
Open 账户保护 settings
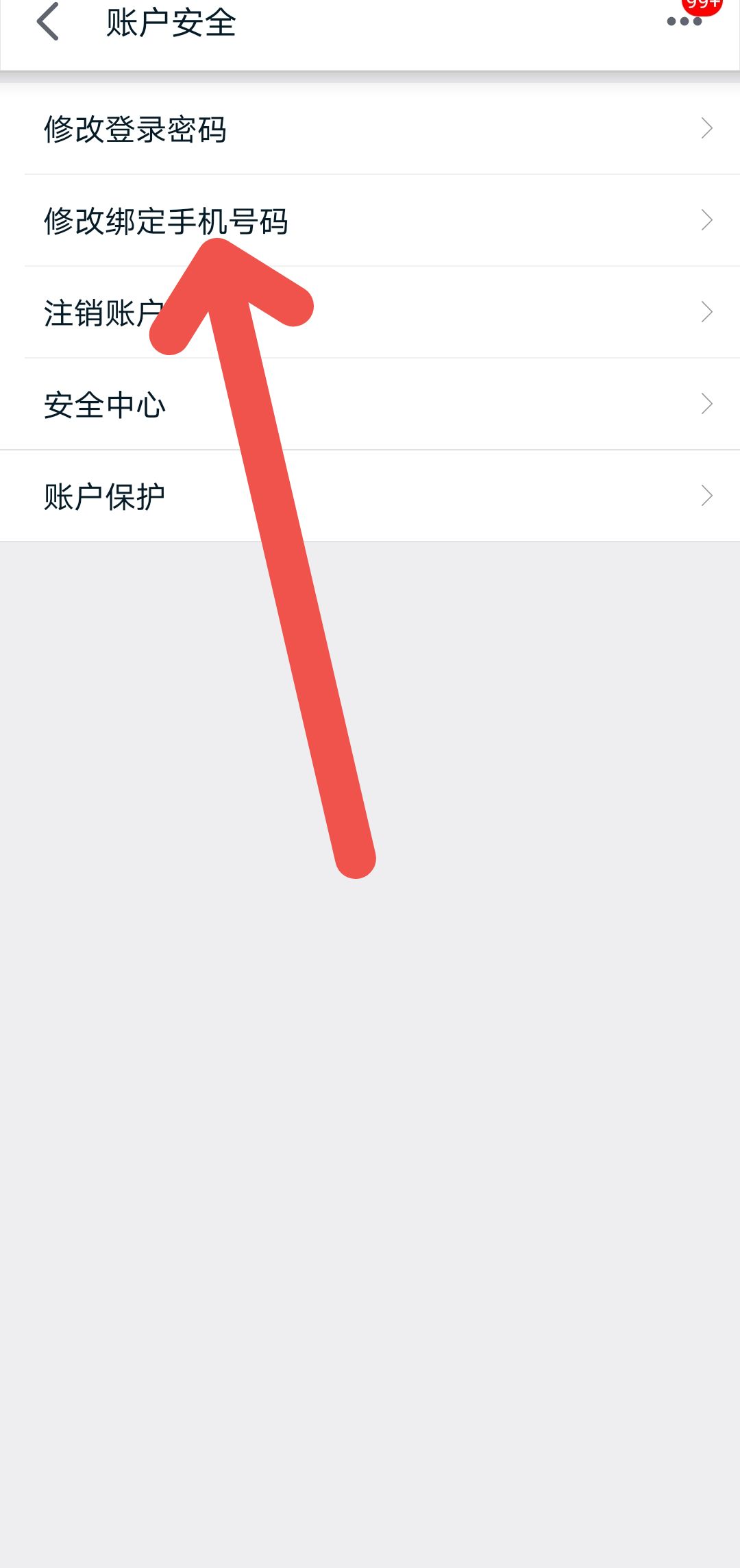tap(370, 496)
